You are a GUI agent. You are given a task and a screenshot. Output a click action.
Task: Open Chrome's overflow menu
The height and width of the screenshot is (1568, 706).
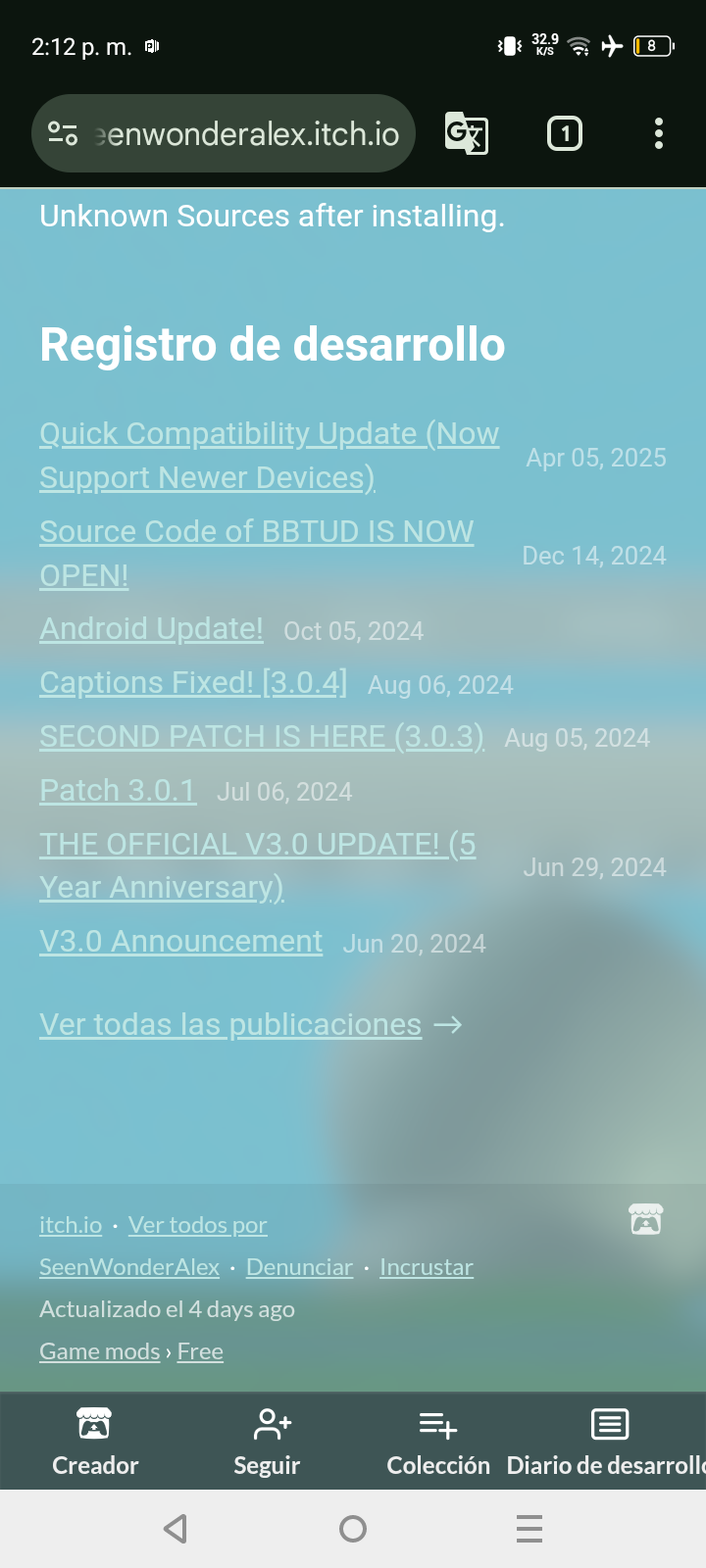[x=658, y=133]
